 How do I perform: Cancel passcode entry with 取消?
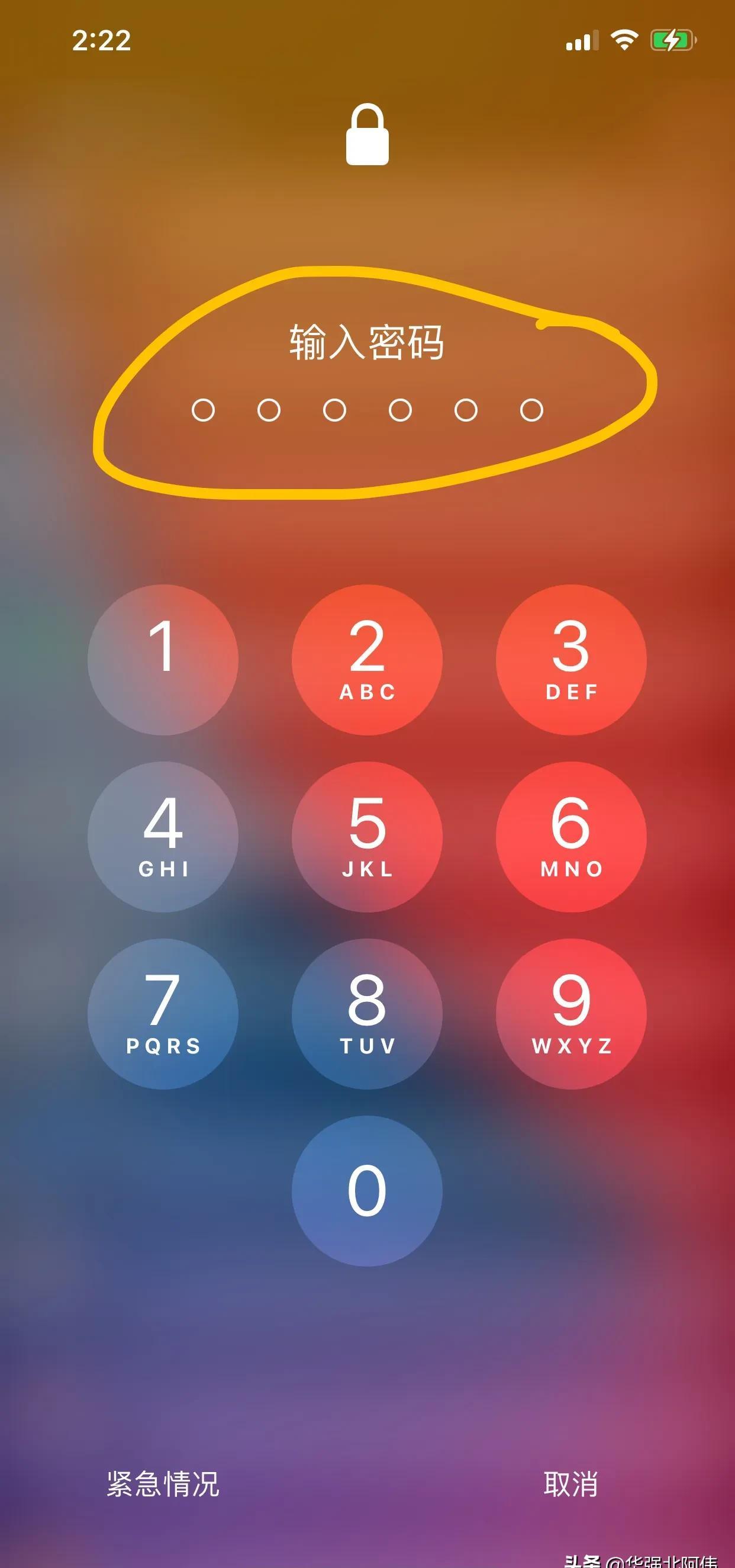(570, 1484)
